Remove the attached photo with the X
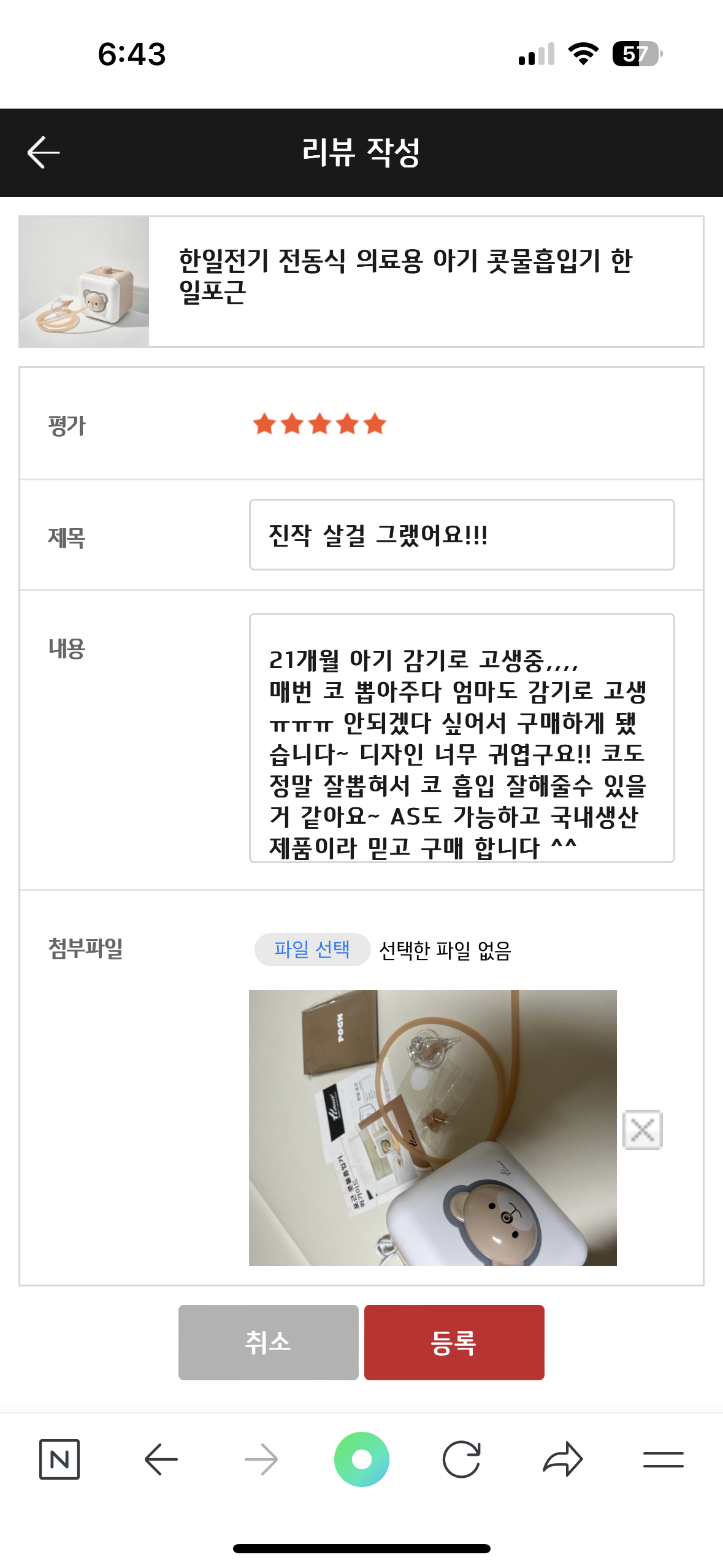 642,1129
